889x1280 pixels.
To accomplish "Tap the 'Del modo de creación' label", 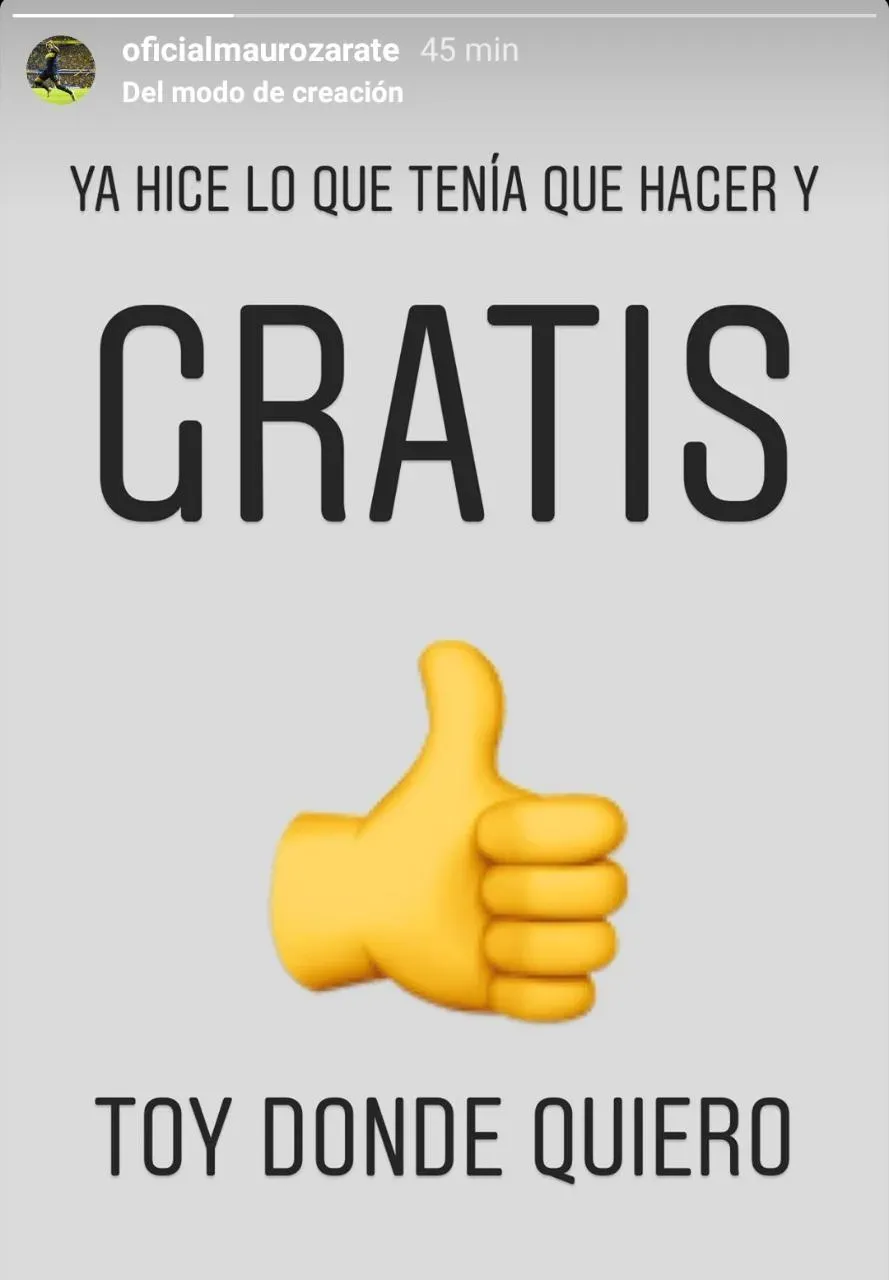I will pos(262,93).
